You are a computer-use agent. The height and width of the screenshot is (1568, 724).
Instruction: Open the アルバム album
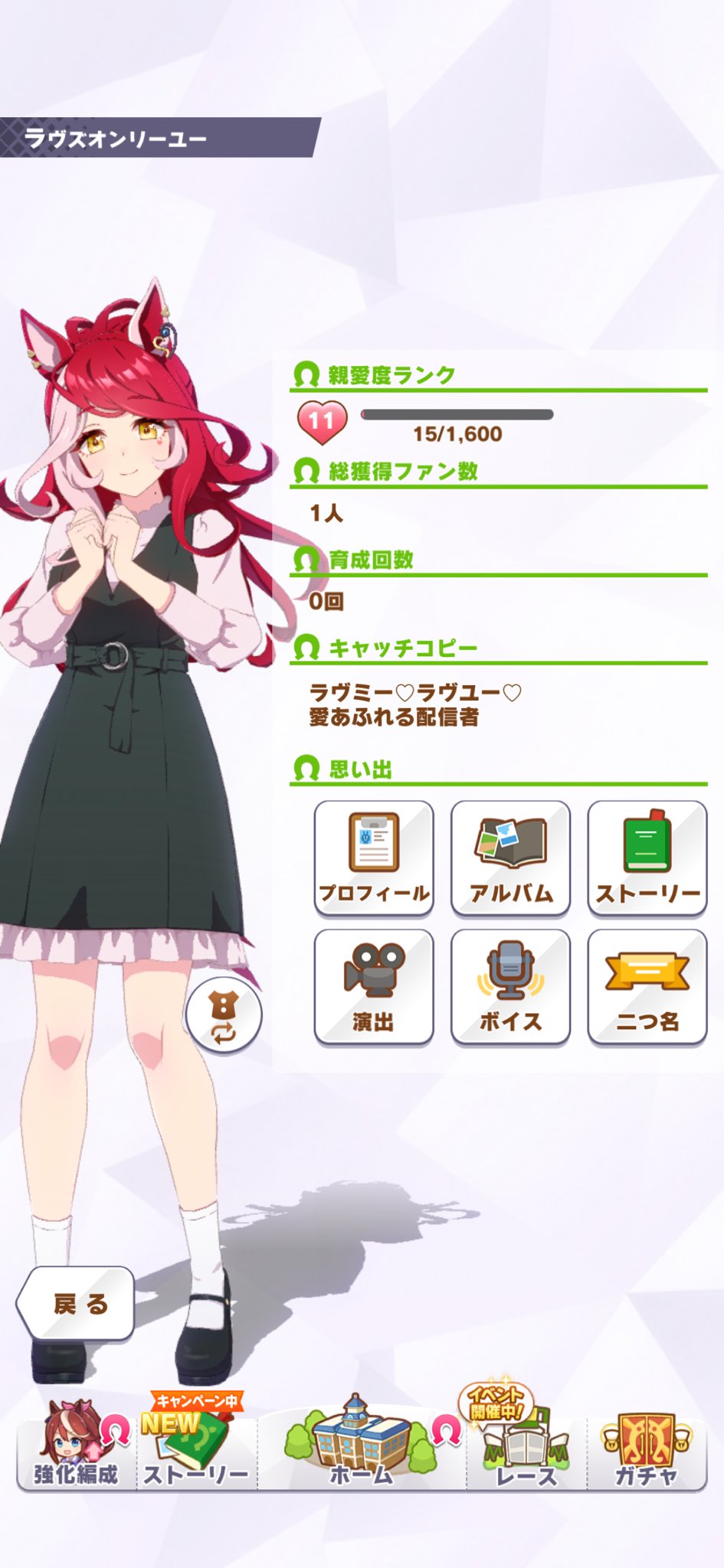[510, 857]
